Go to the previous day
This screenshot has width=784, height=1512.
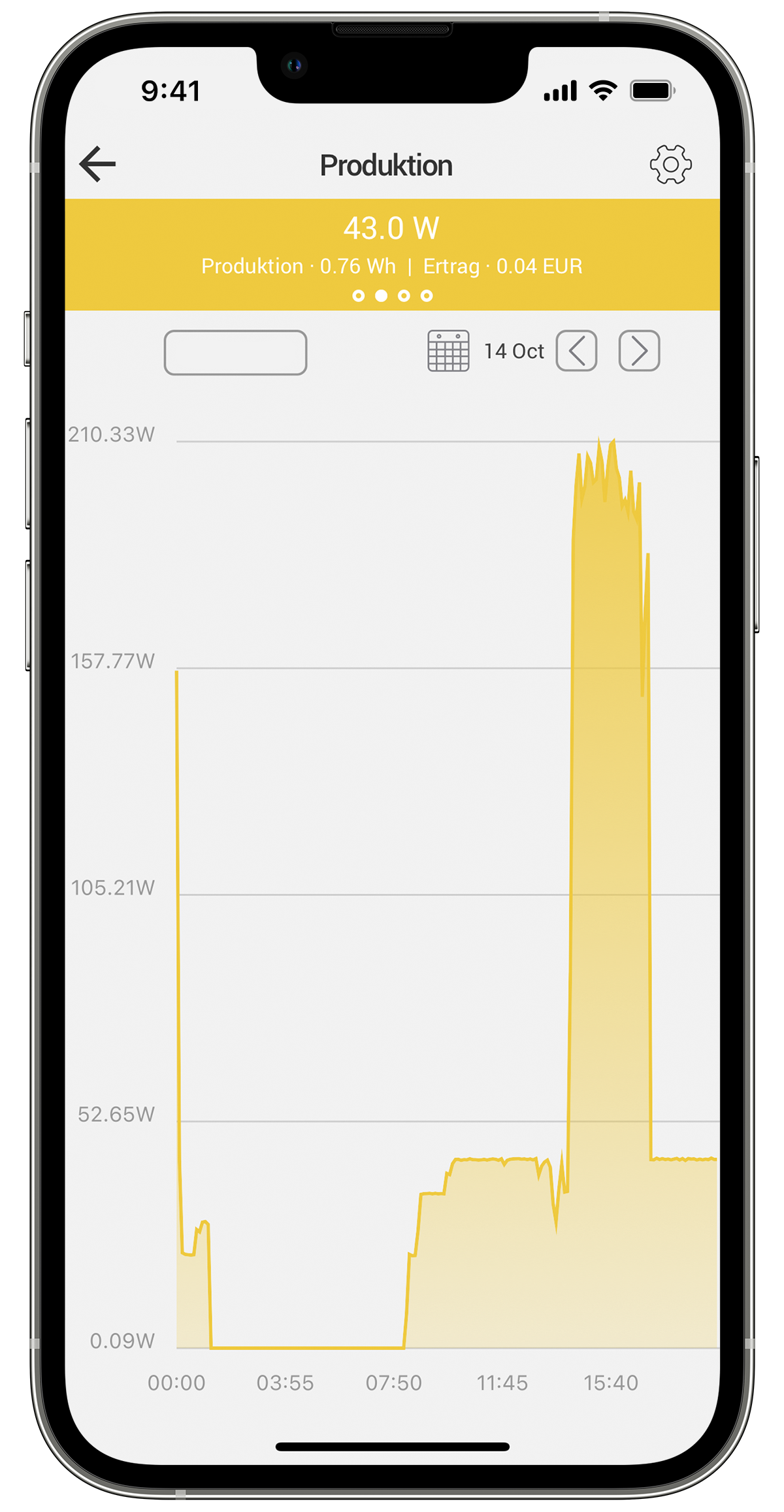(x=576, y=351)
